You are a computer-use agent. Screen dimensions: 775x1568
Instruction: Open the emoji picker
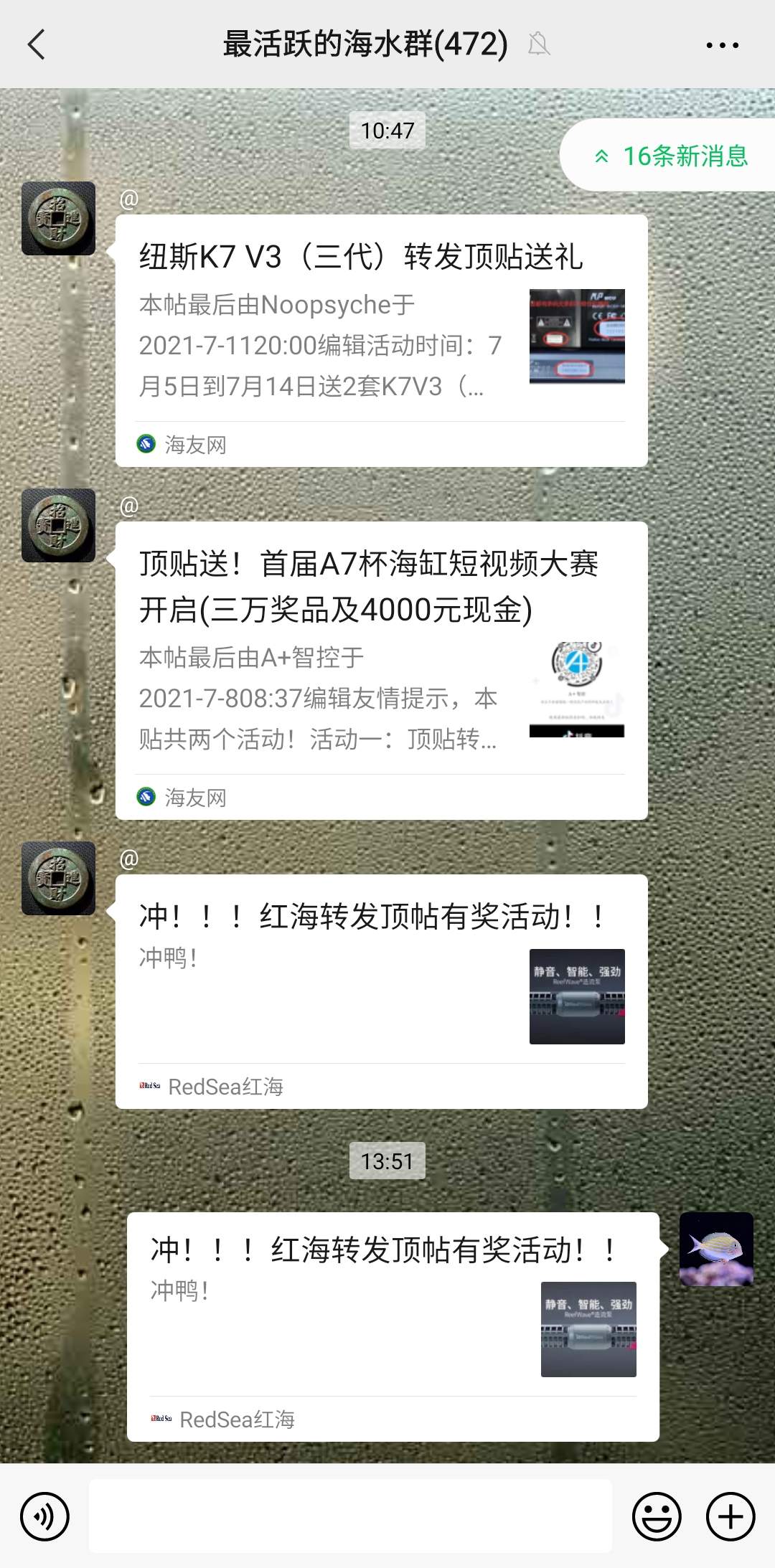[656, 1516]
